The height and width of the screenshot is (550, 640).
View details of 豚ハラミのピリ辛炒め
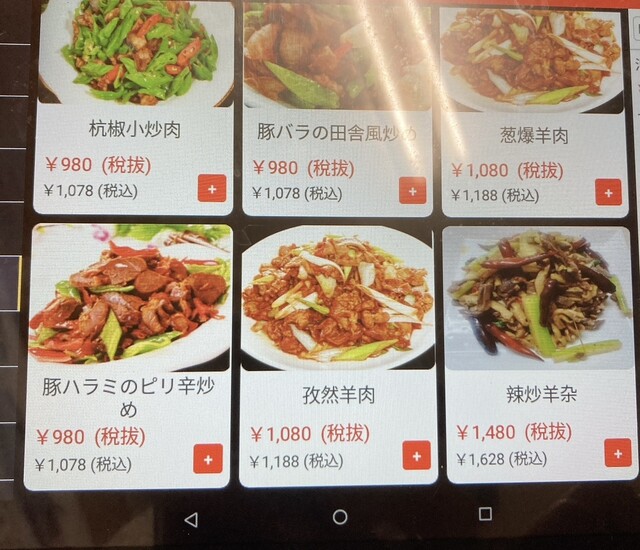click(x=128, y=300)
